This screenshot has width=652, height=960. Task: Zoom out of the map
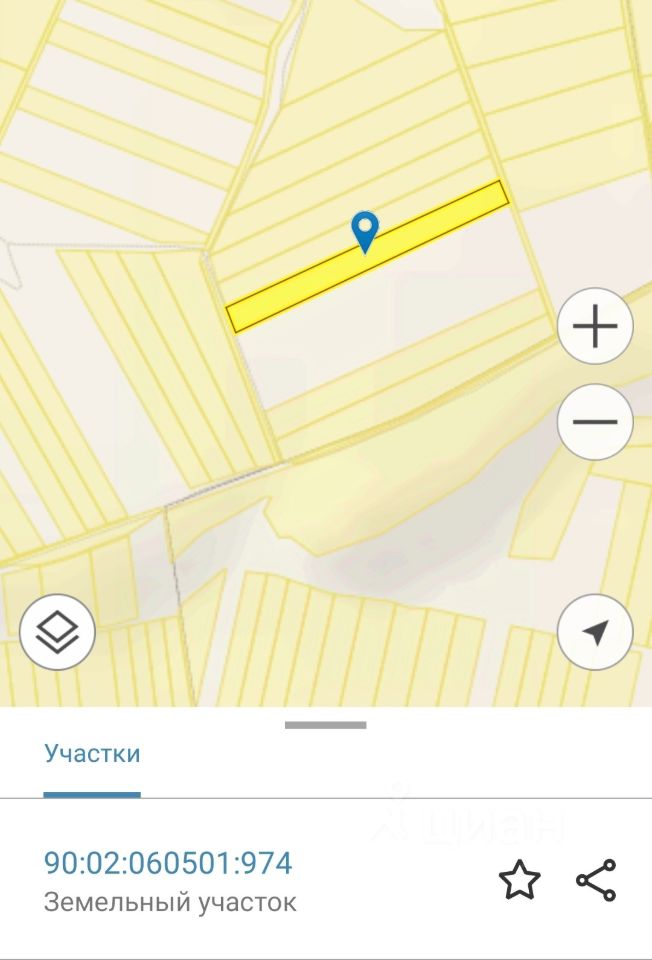[x=595, y=421]
